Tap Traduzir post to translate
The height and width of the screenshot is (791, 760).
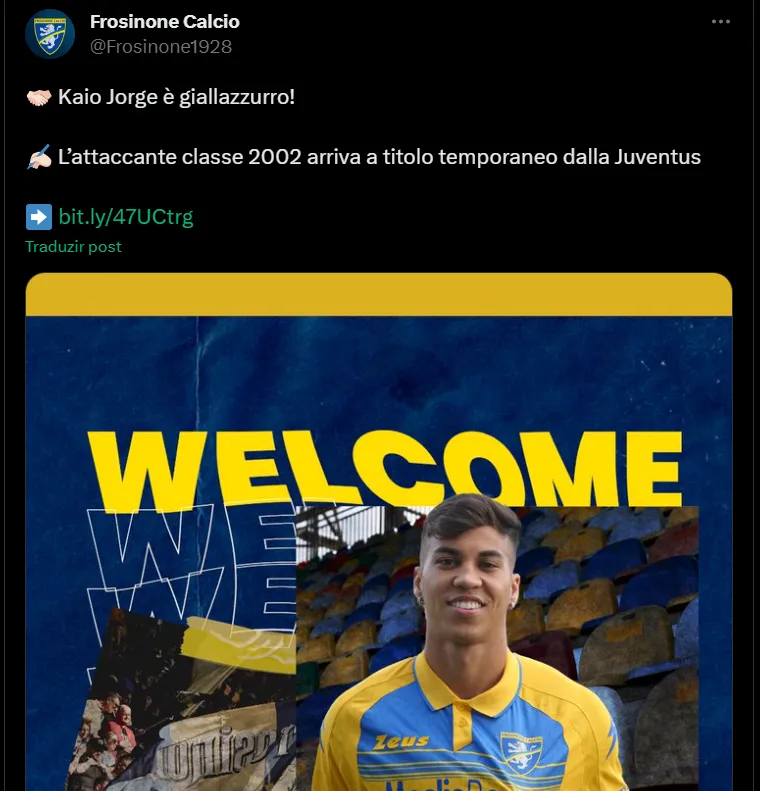coord(73,246)
